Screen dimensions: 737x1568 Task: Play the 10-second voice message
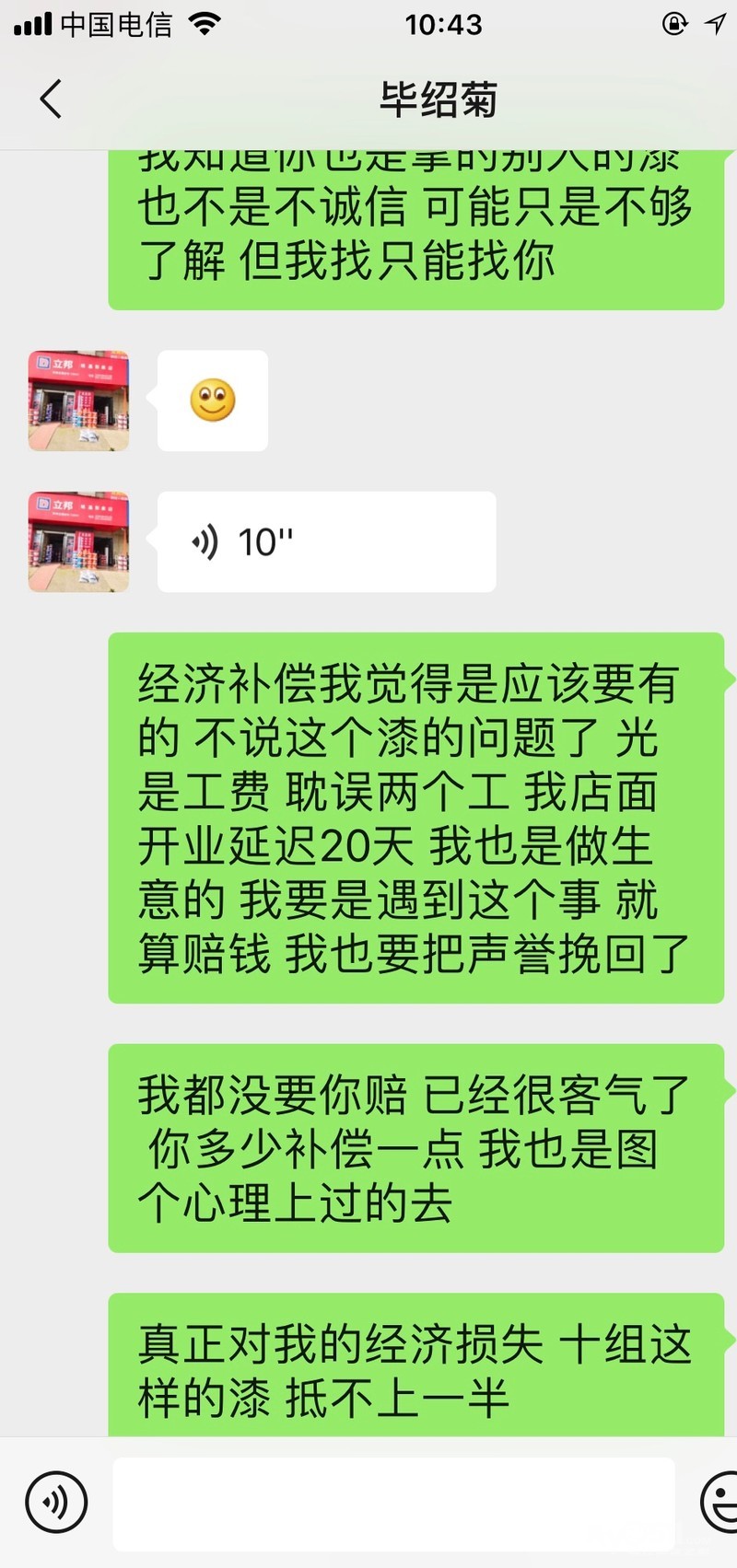[326, 541]
